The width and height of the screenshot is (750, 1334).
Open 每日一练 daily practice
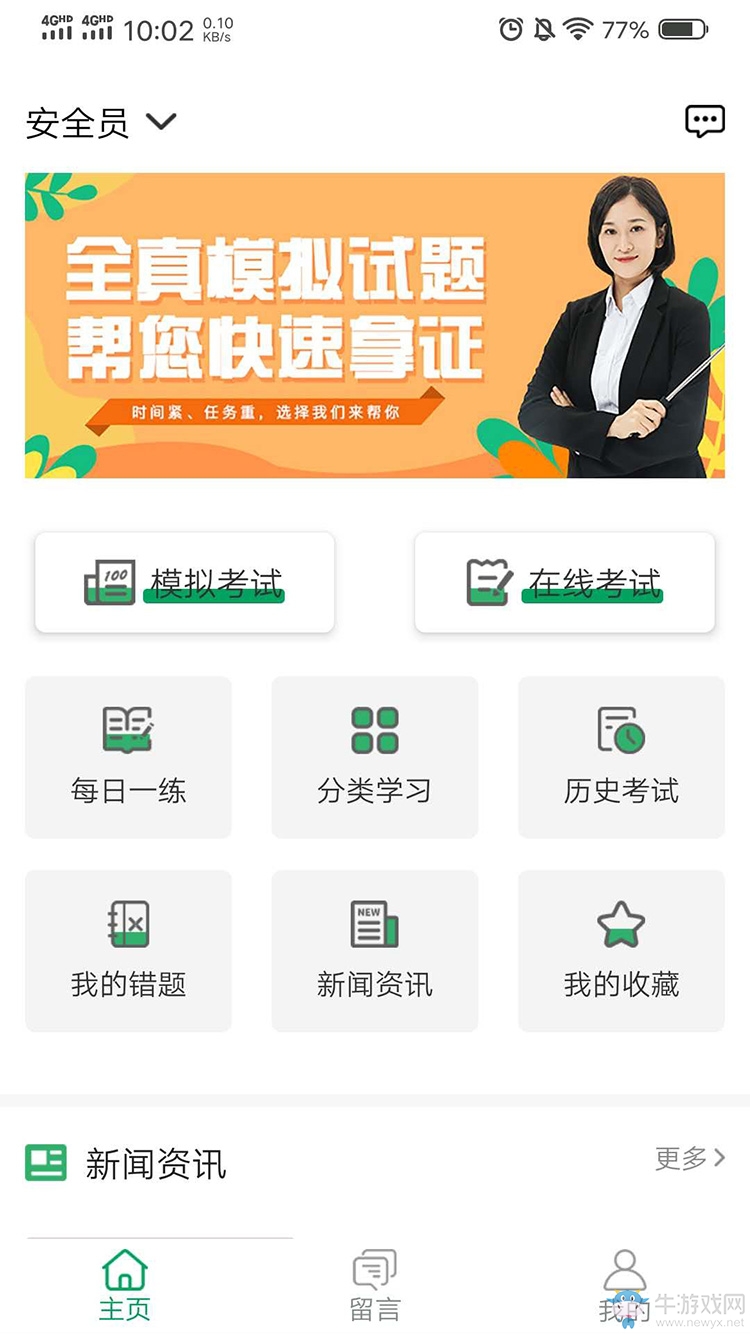pos(128,757)
